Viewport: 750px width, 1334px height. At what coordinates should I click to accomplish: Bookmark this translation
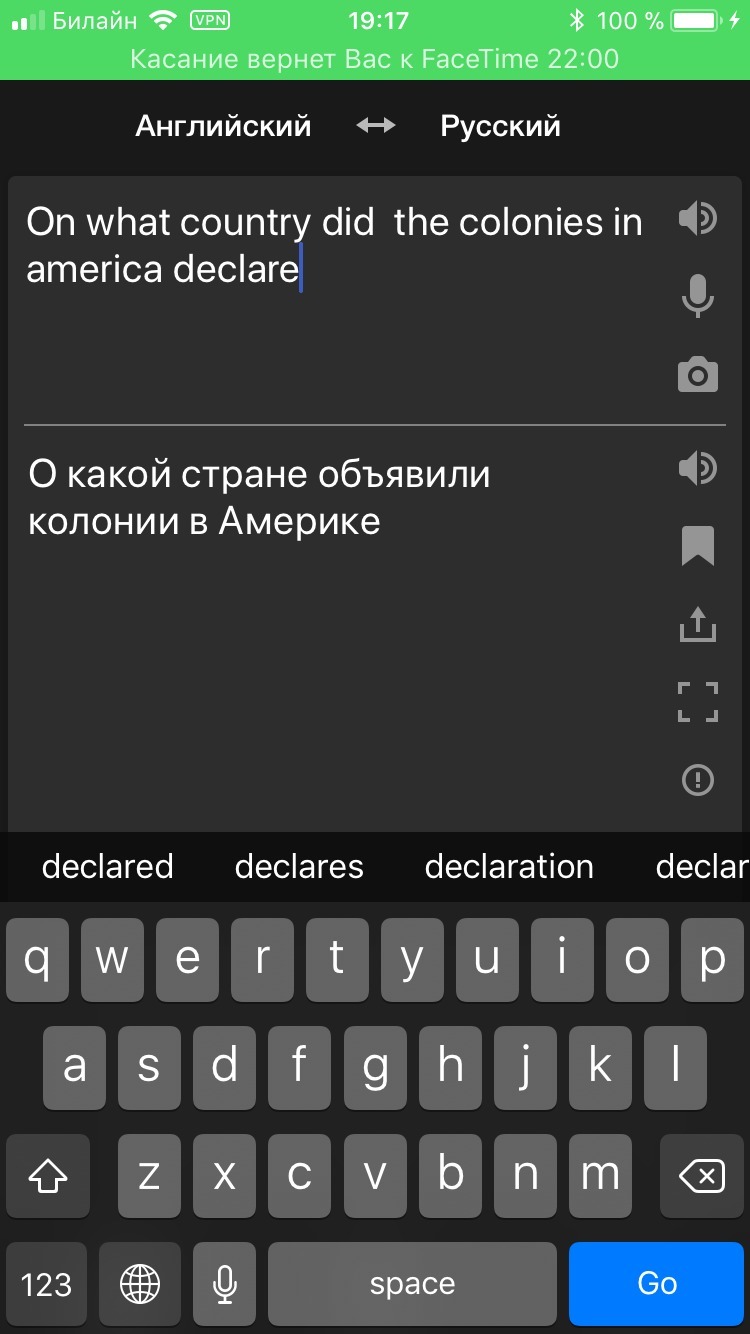click(697, 546)
